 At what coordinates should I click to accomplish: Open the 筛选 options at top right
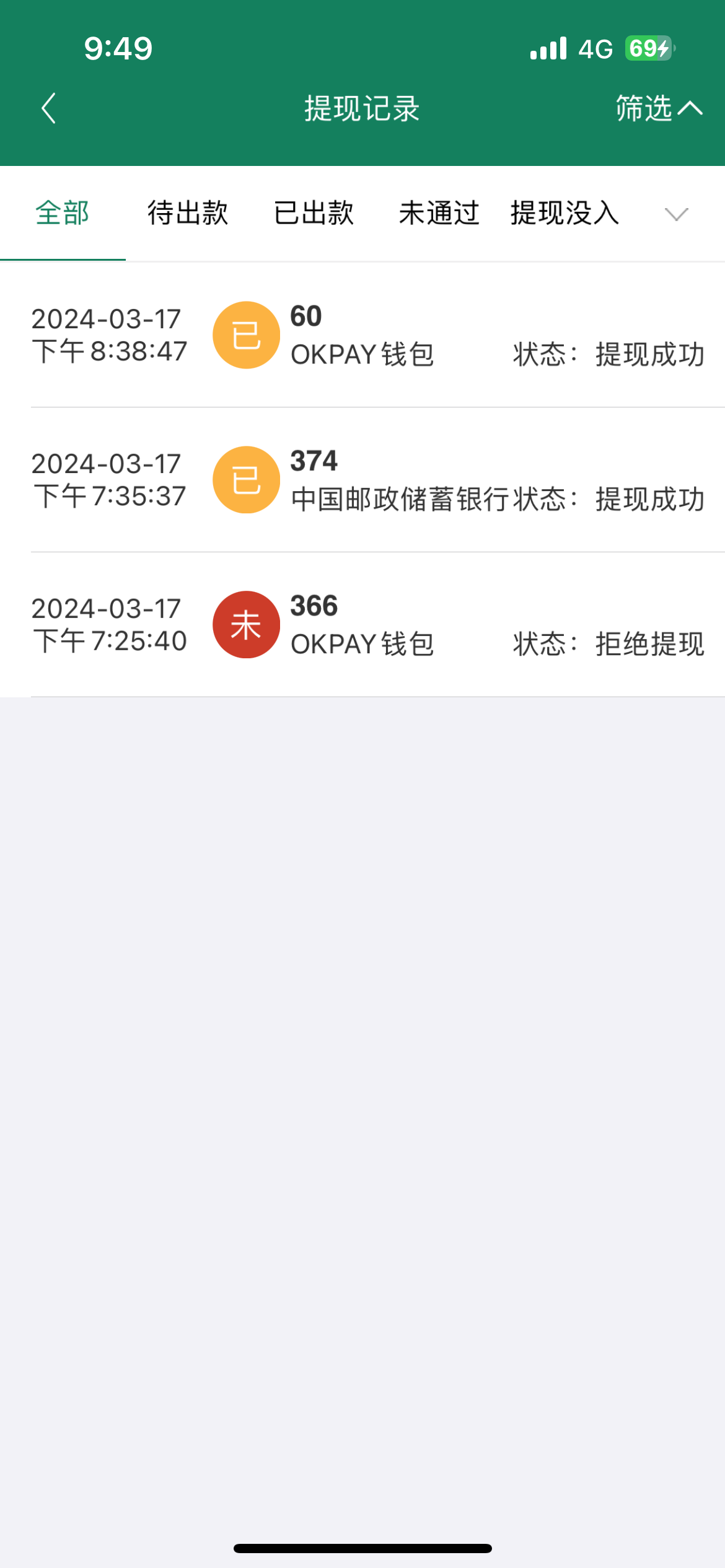click(658, 108)
